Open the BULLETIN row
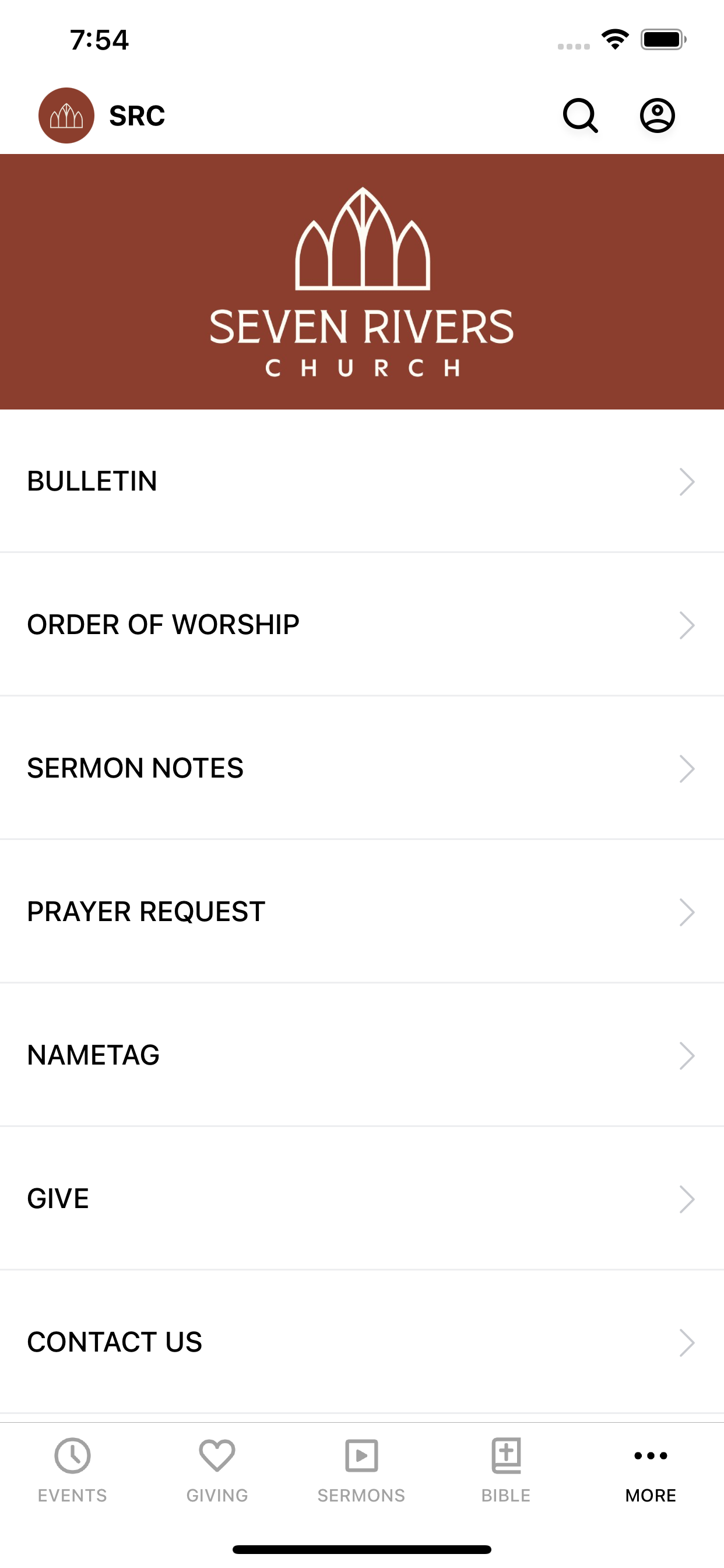This screenshot has width=724, height=1568. point(362,481)
